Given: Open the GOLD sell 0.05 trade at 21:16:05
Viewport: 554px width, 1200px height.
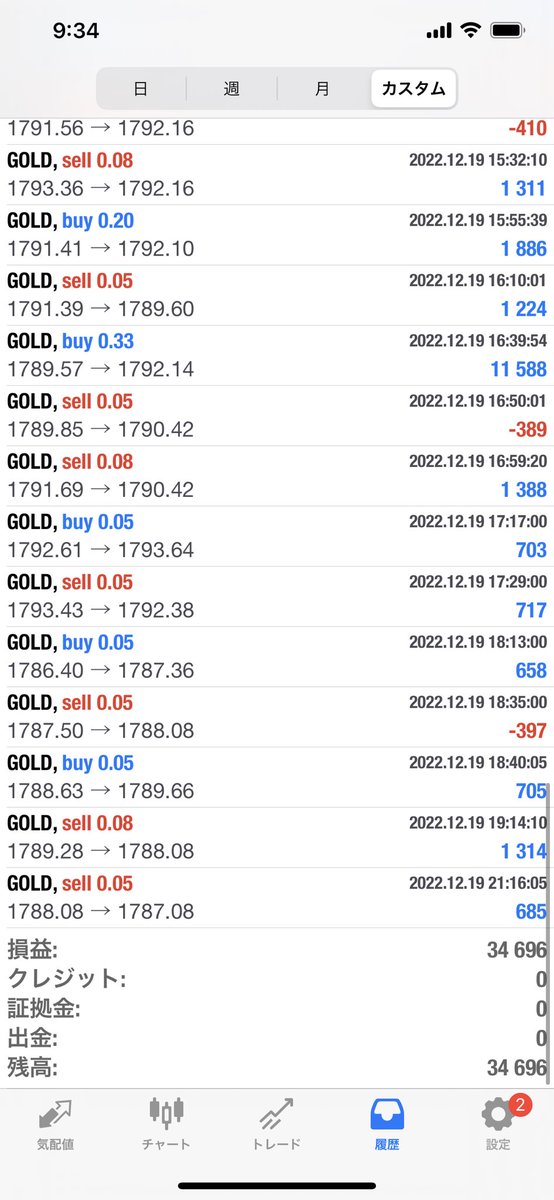Looking at the screenshot, I should coord(277,898).
